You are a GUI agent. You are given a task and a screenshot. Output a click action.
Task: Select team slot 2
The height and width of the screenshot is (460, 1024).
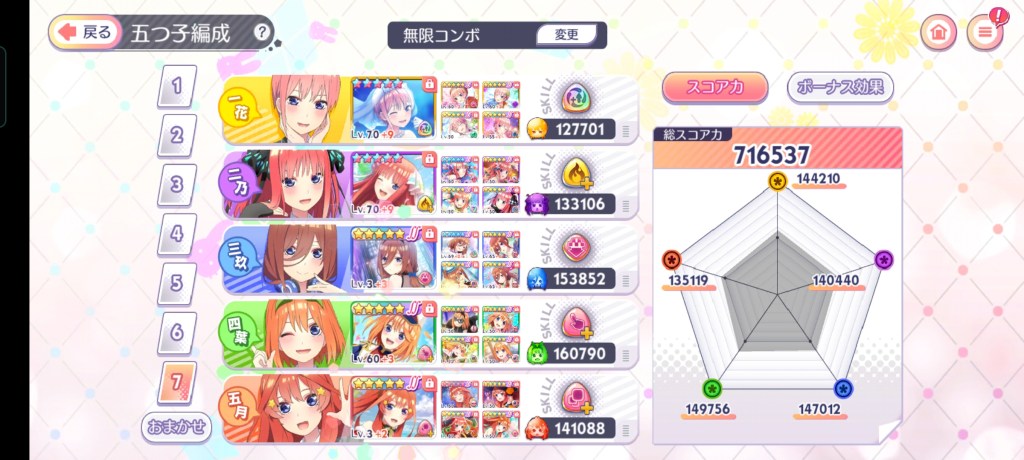(x=177, y=135)
